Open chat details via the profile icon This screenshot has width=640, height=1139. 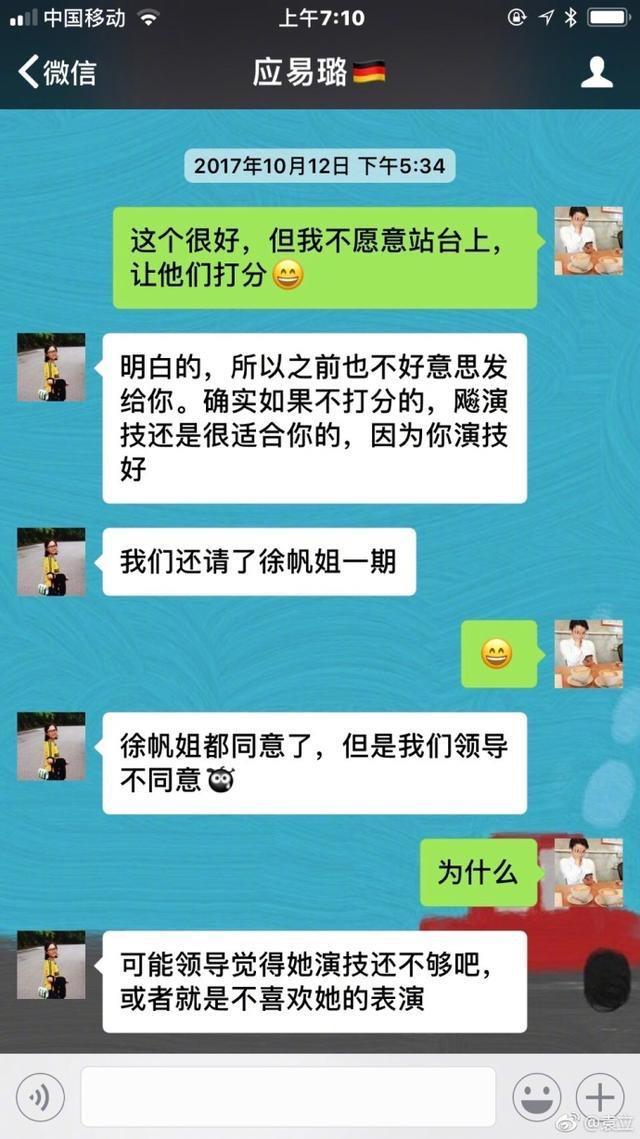pyautogui.click(x=597, y=72)
